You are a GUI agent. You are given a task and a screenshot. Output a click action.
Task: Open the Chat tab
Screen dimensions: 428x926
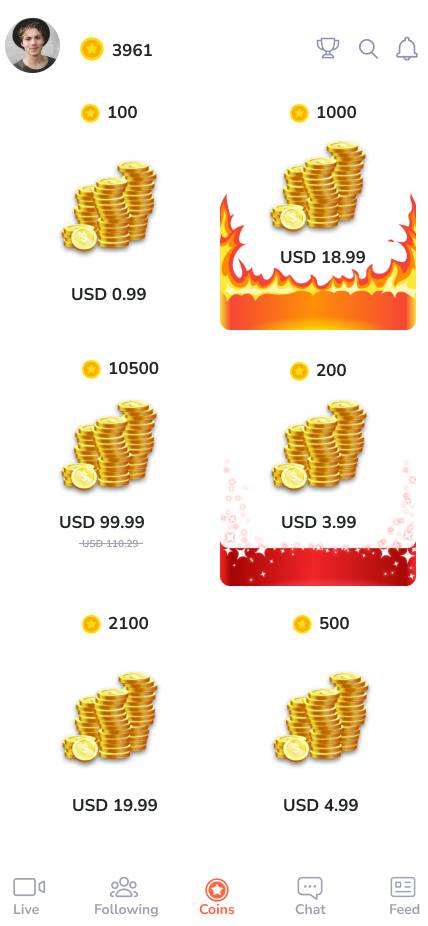tap(310, 896)
